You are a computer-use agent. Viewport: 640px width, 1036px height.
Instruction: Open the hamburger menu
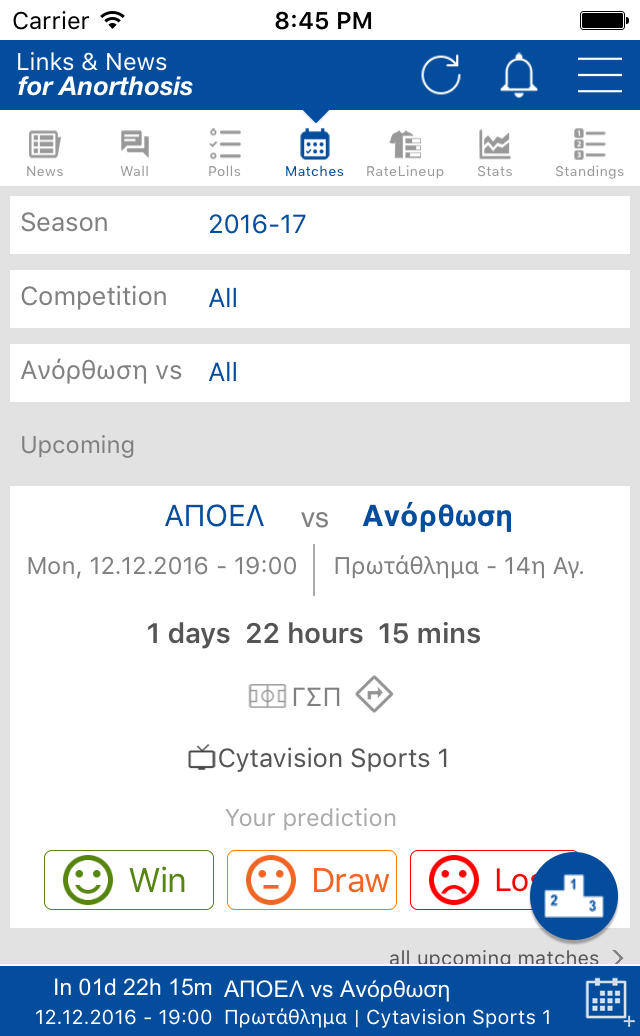coord(600,75)
